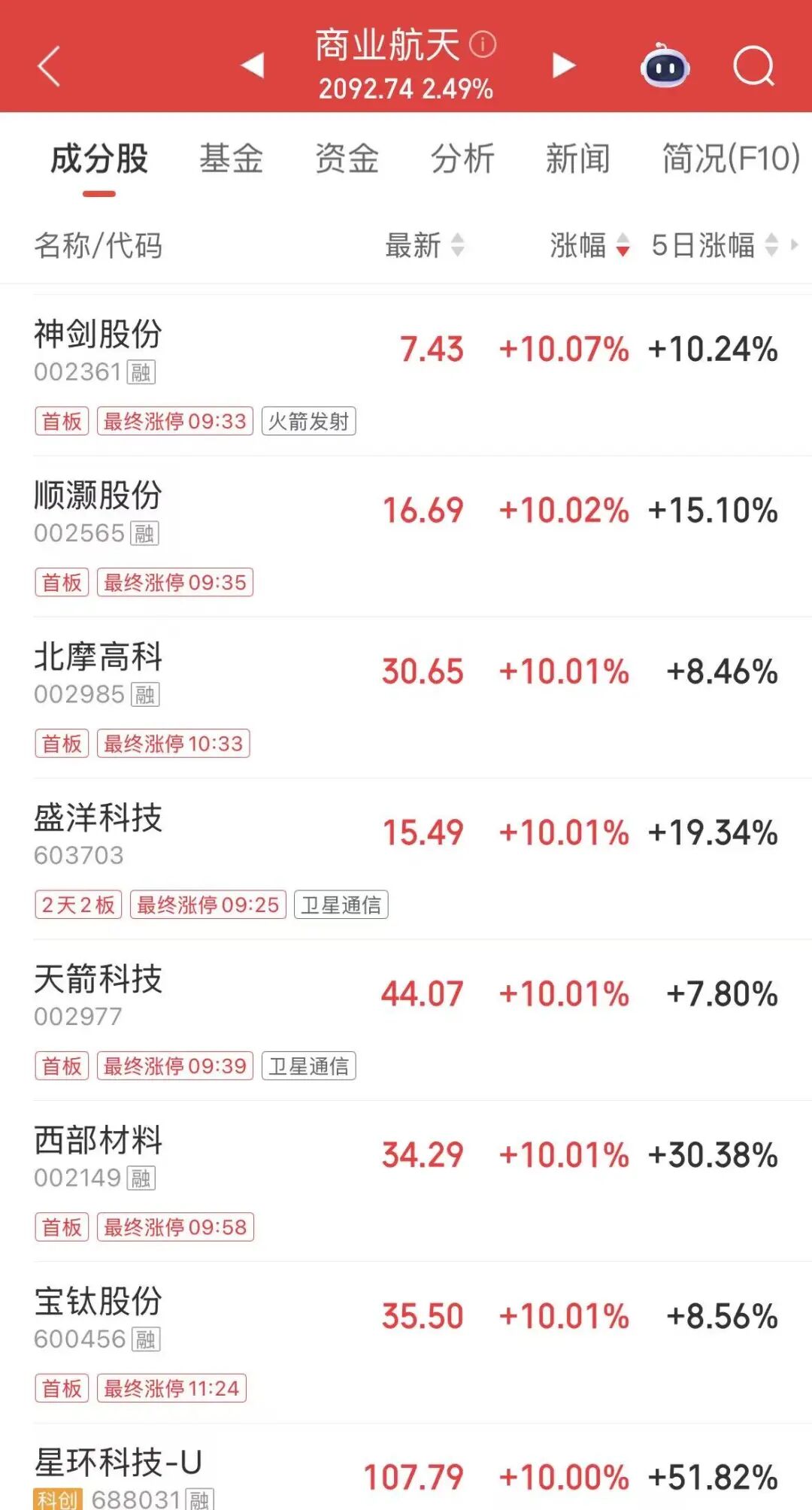Image resolution: width=812 pixels, height=1510 pixels.
Task: Switch to the 基金 tab
Action: click(x=231, y=159)
